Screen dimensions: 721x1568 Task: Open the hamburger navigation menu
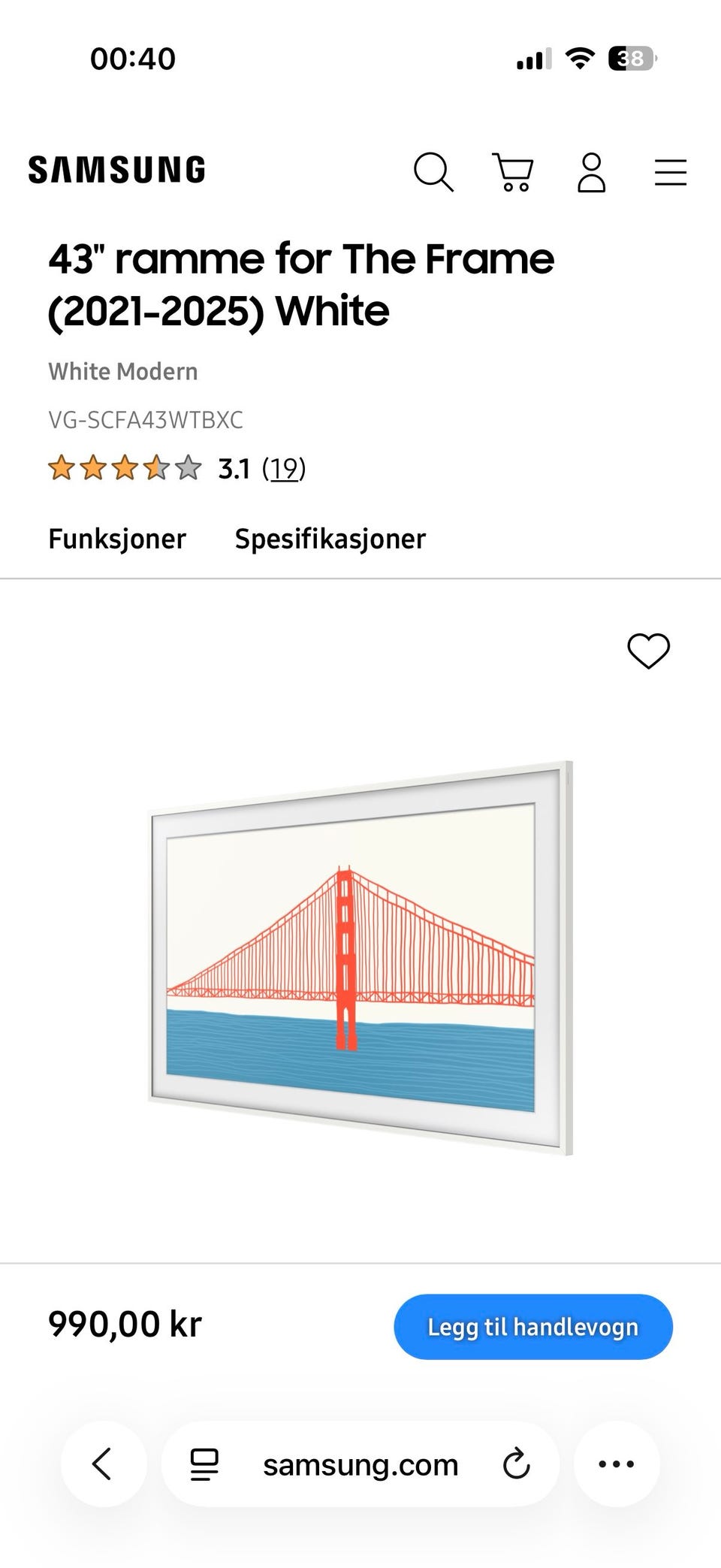pyautogui.click(x=670, y=172)
